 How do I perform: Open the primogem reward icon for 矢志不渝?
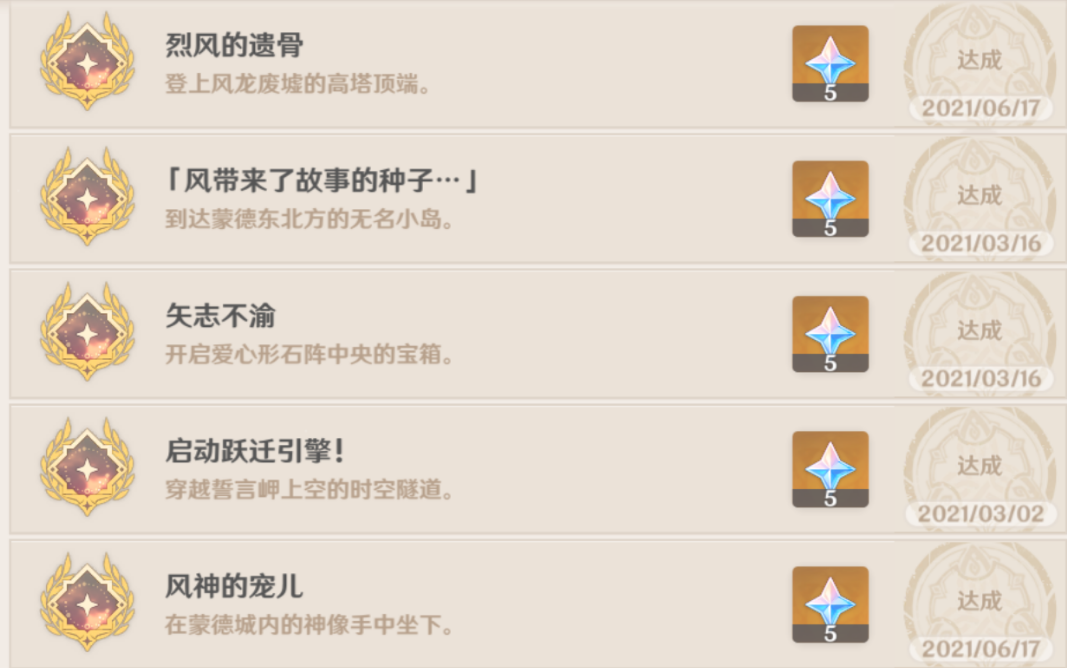point(830,334)
